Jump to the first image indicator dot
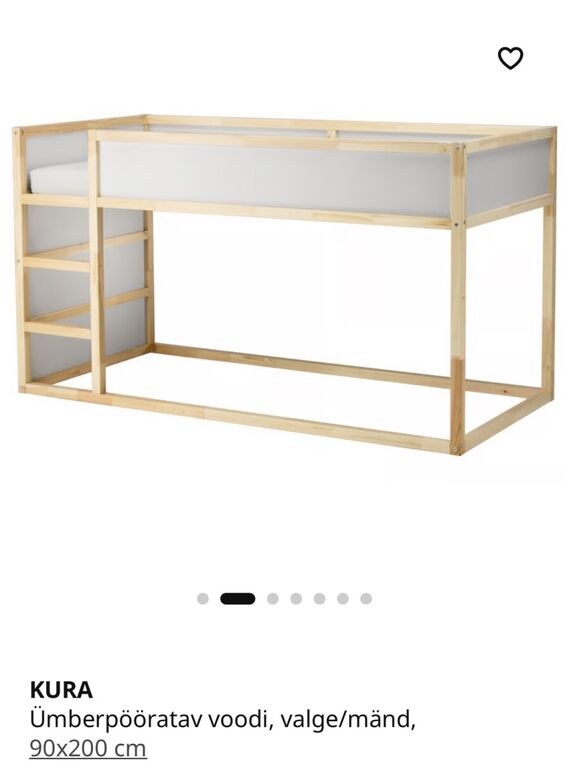The width and height of the screenshot is (569, 768). [202, 599]
